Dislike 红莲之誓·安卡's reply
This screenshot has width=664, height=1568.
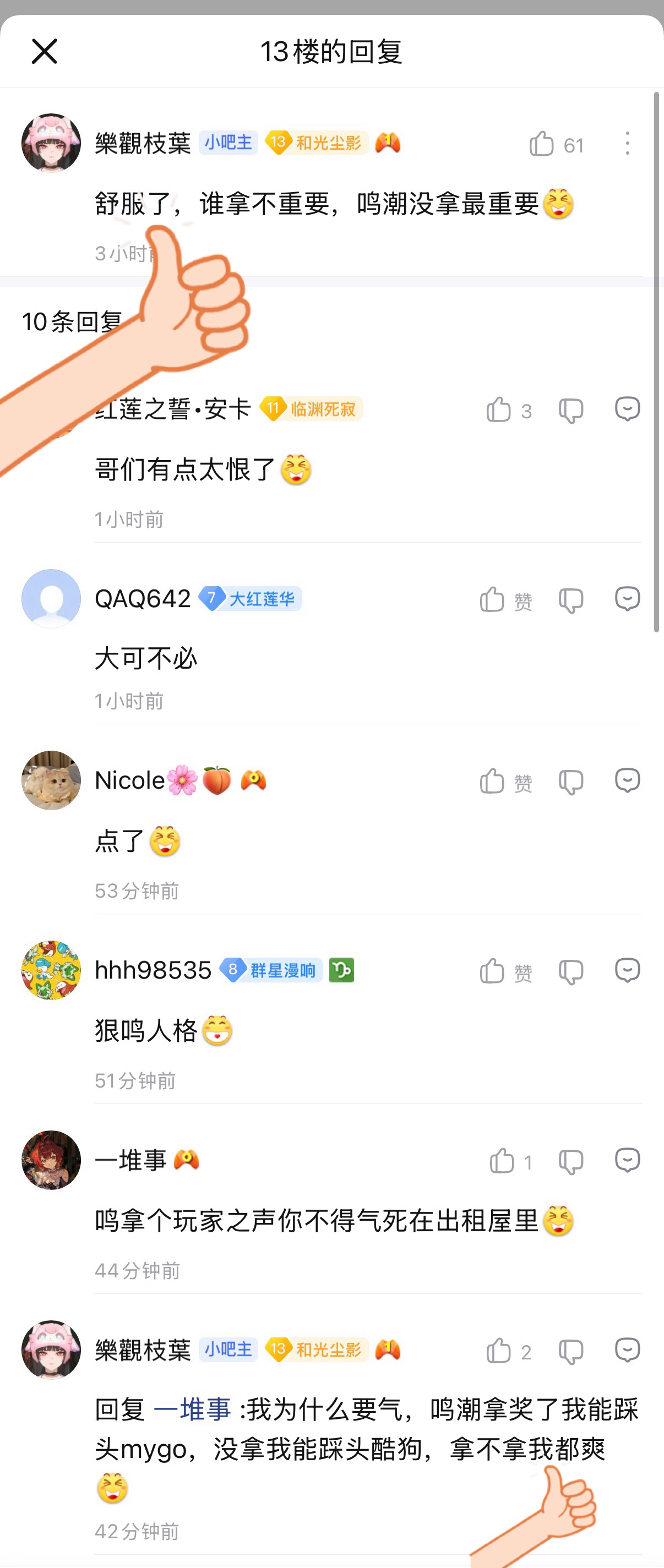pyautogui.click(x=571, y=411)
